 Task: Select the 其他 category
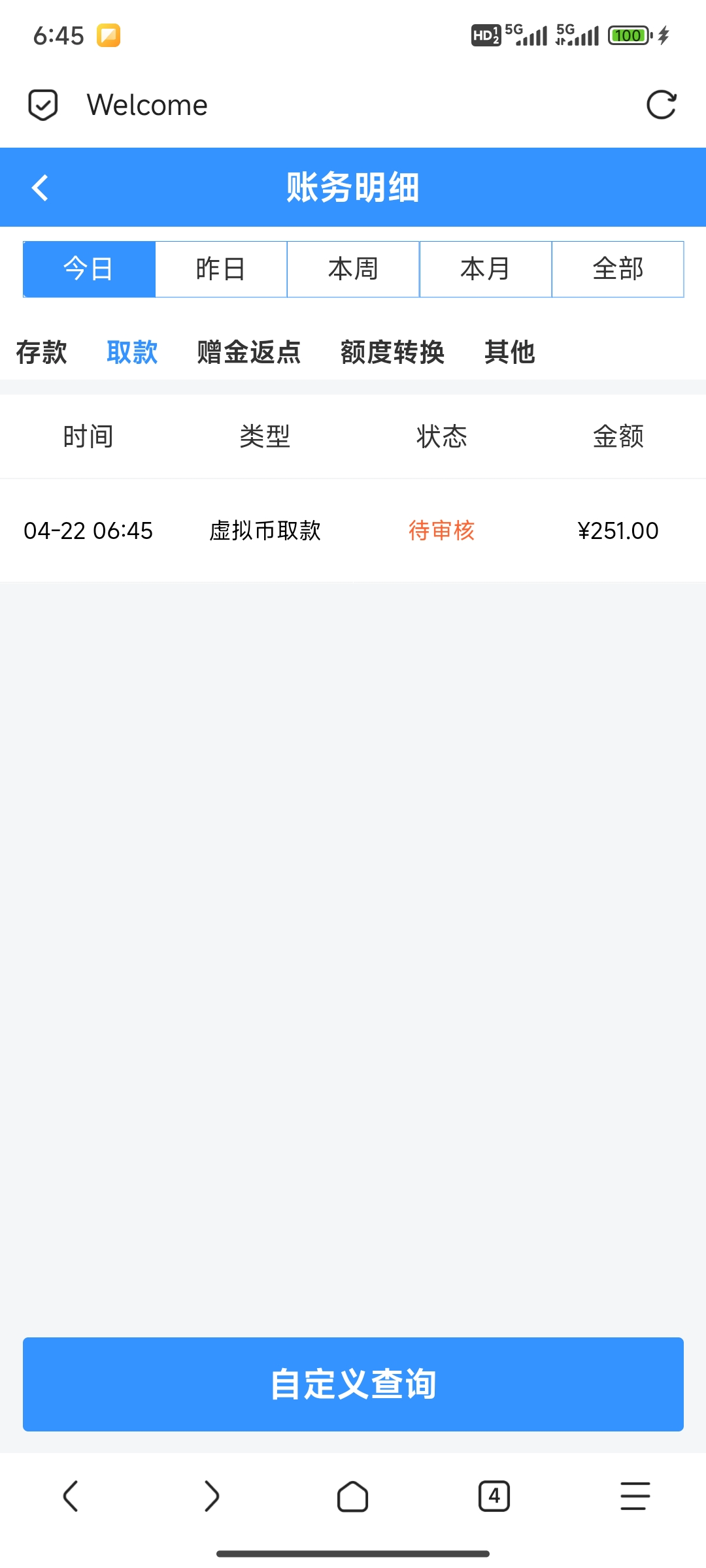click(x=509, y=352)
